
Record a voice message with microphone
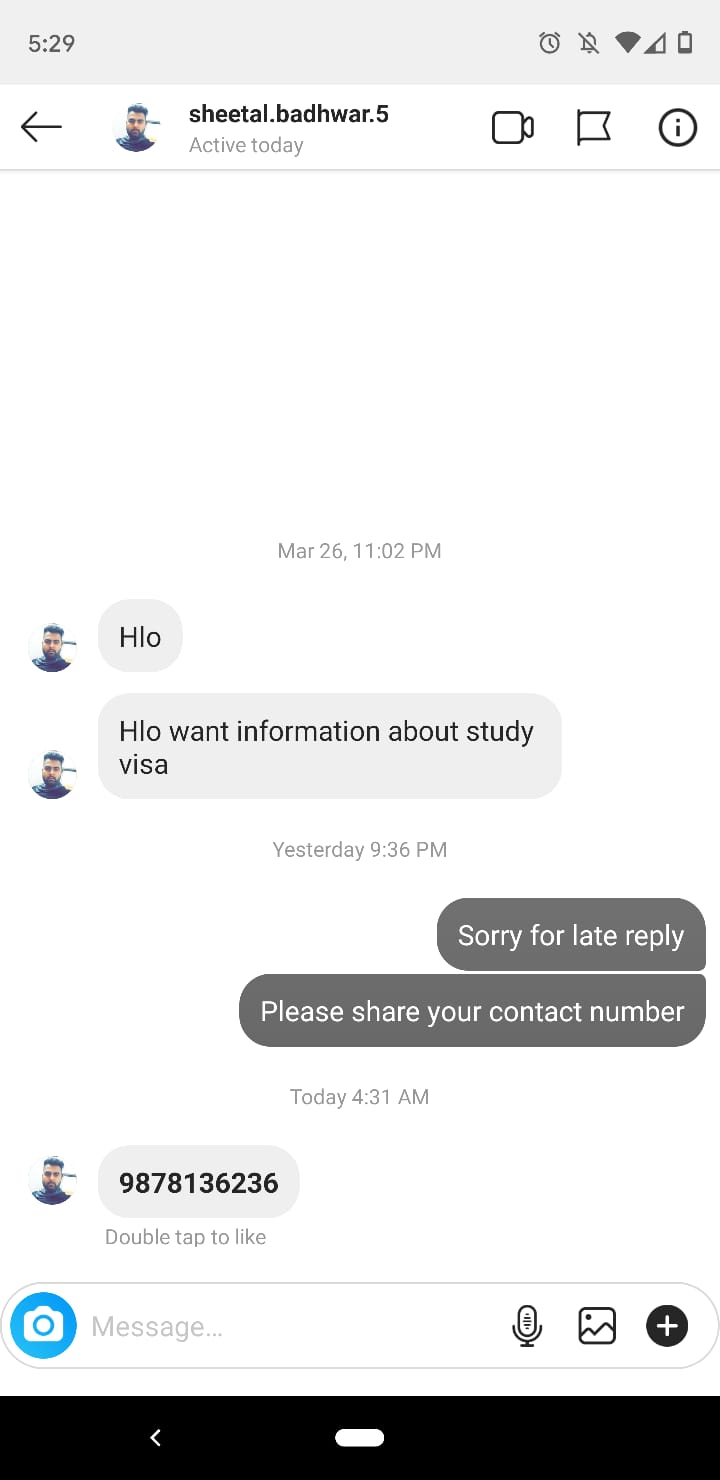[x=527, y=1326]
